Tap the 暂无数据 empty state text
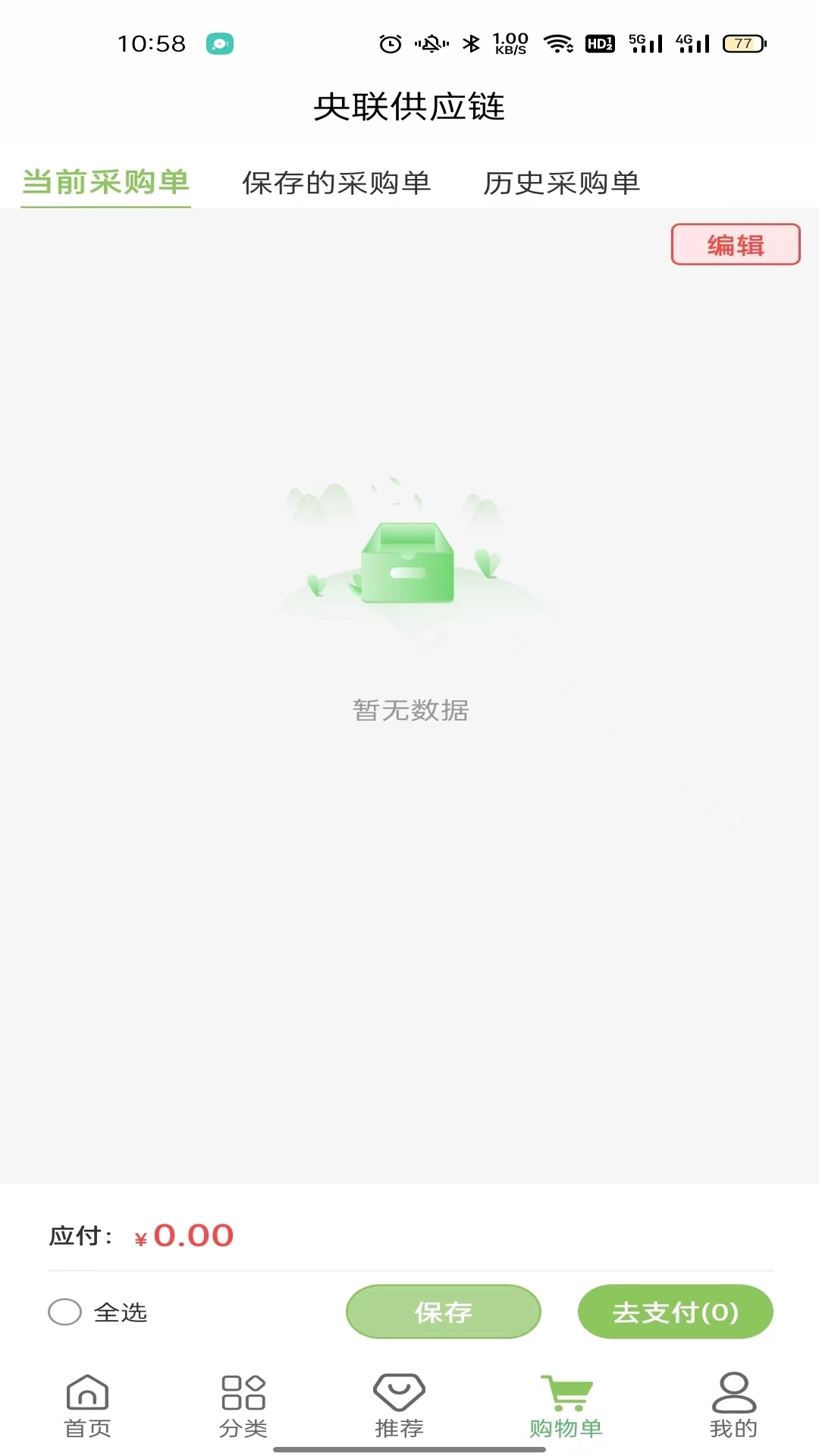 [x=409, y=711]
